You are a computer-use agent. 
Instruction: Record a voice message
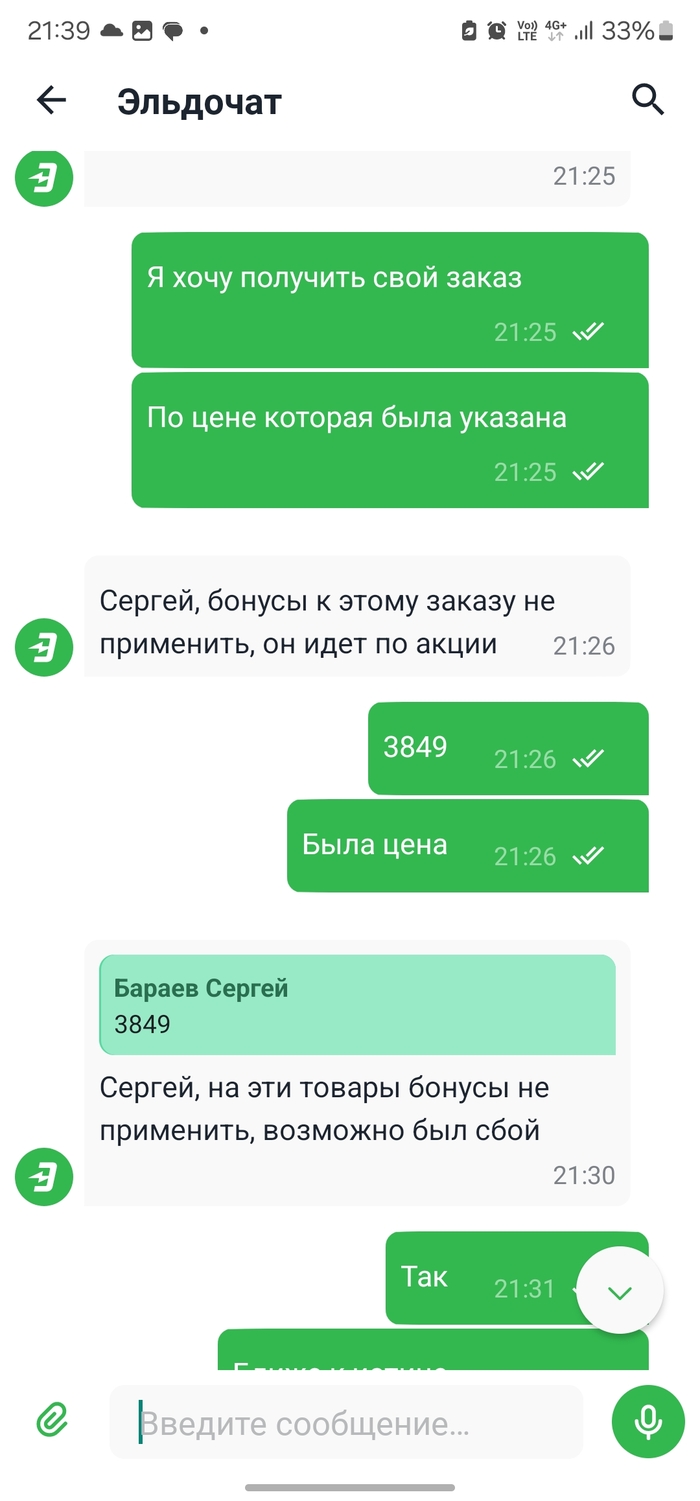[x=648, y=1421]
